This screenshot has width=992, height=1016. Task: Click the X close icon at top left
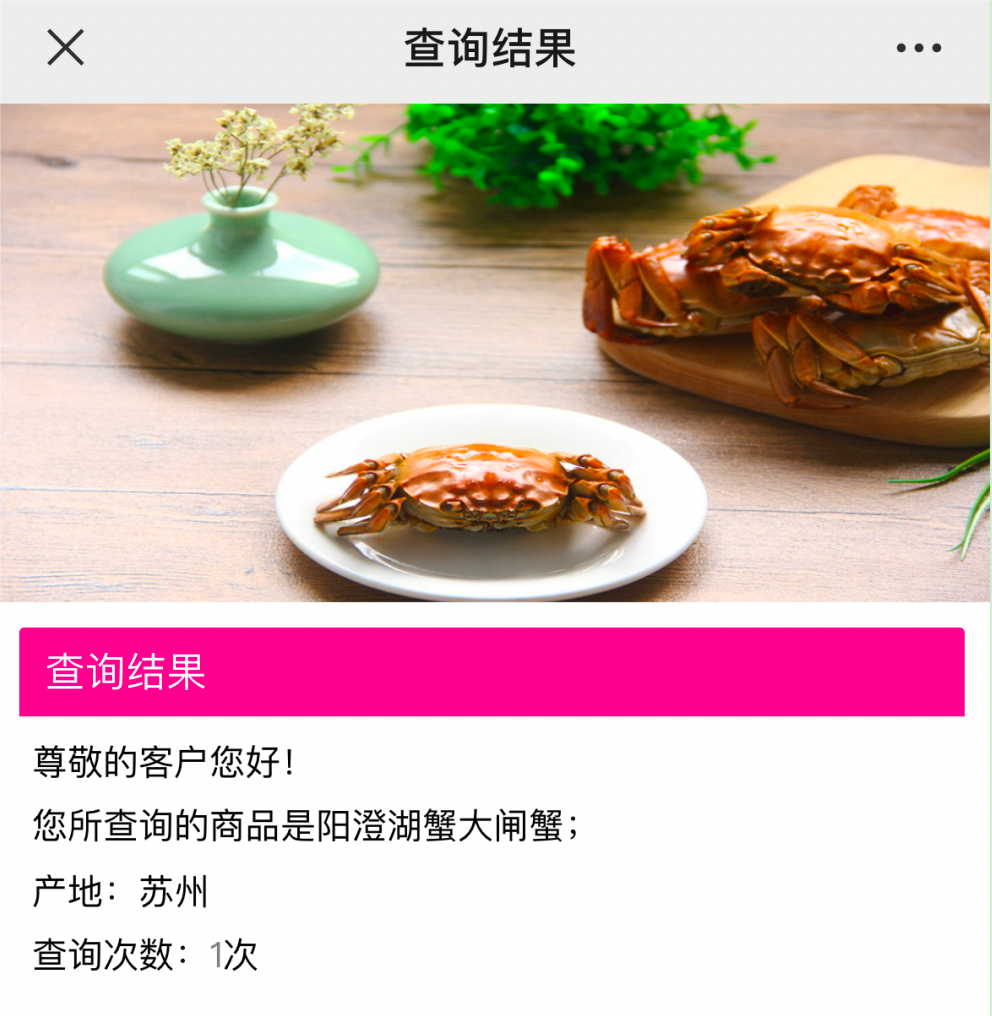click(x=64, y=46)
